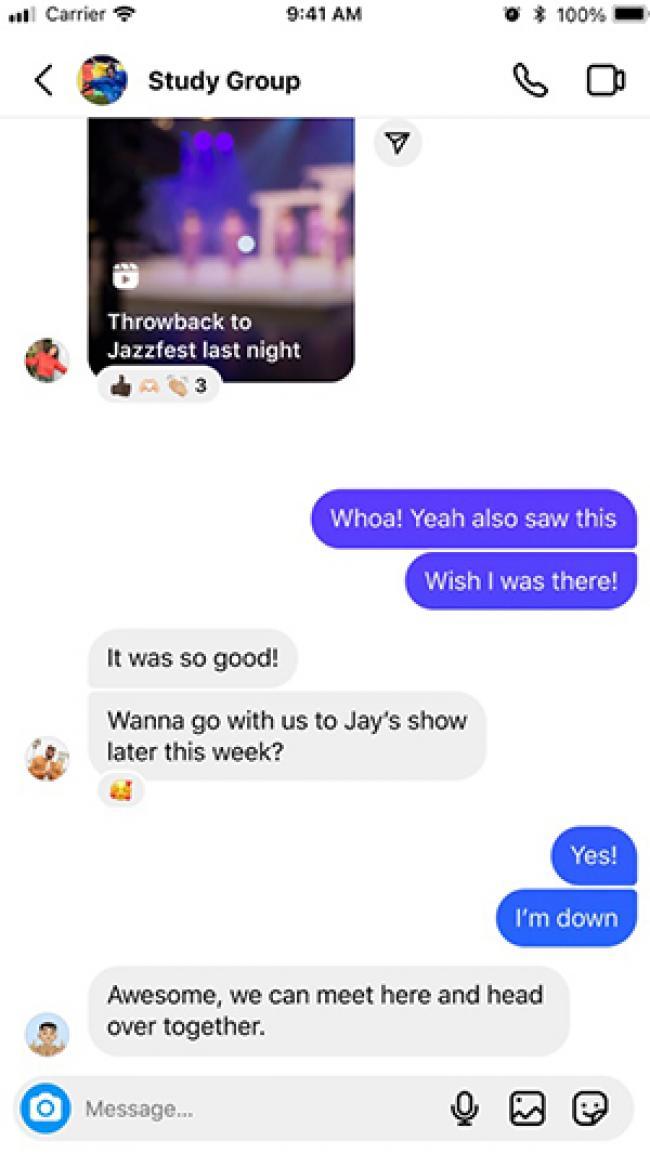View the reaction under Jay's show message
This screenshot has width=650, height=1154.
(121, 790)
